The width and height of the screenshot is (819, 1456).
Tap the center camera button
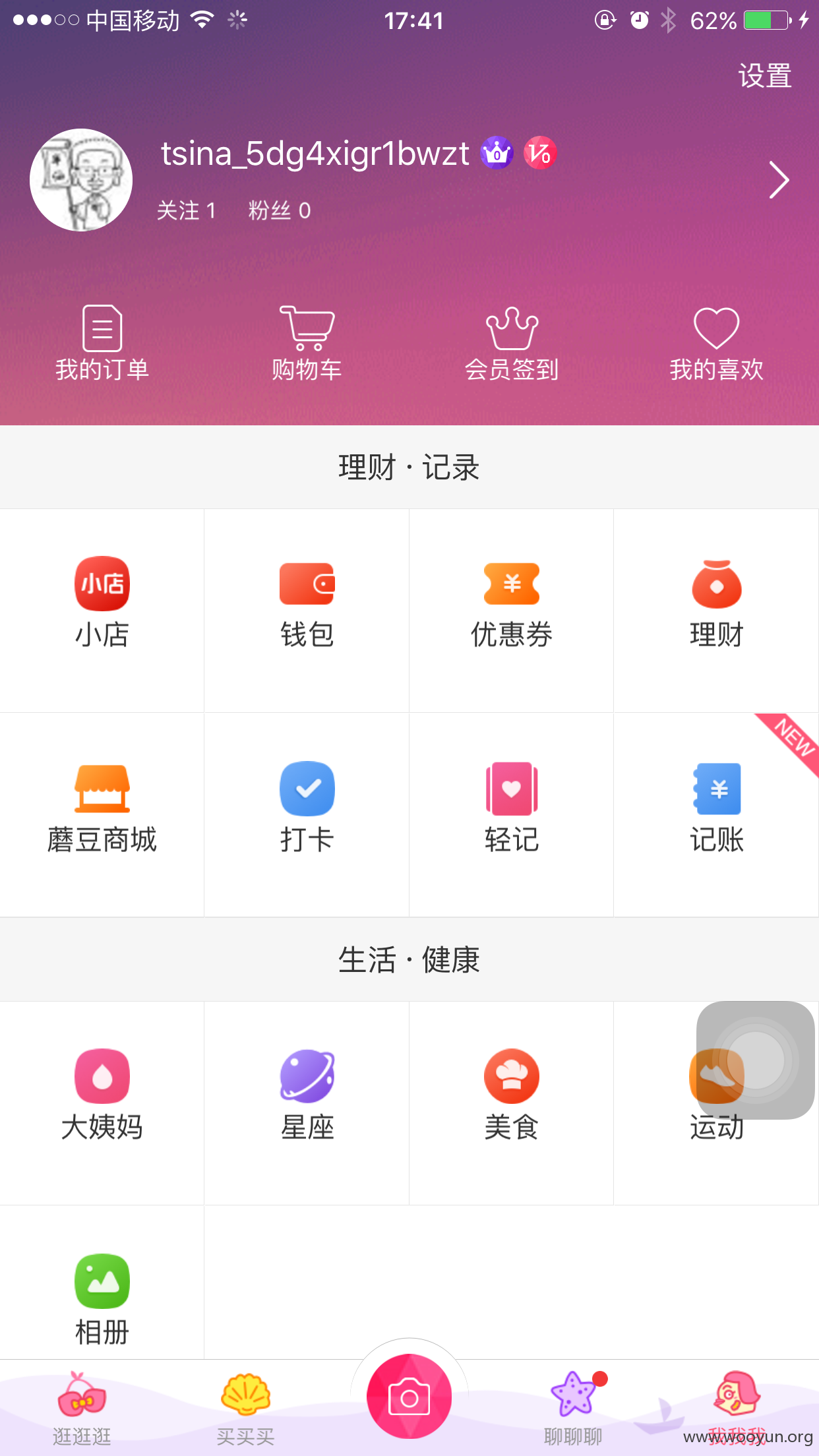pos(409,1397)
